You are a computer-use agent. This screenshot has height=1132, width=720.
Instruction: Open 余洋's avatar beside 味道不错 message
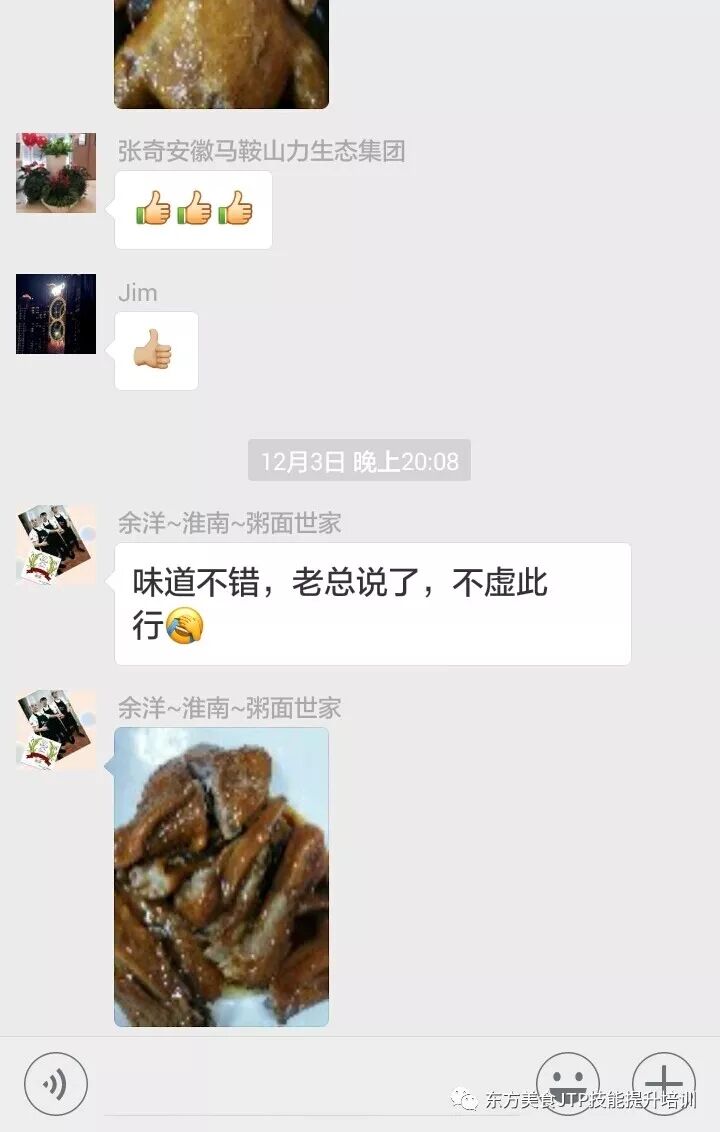(x=56, y=545)
